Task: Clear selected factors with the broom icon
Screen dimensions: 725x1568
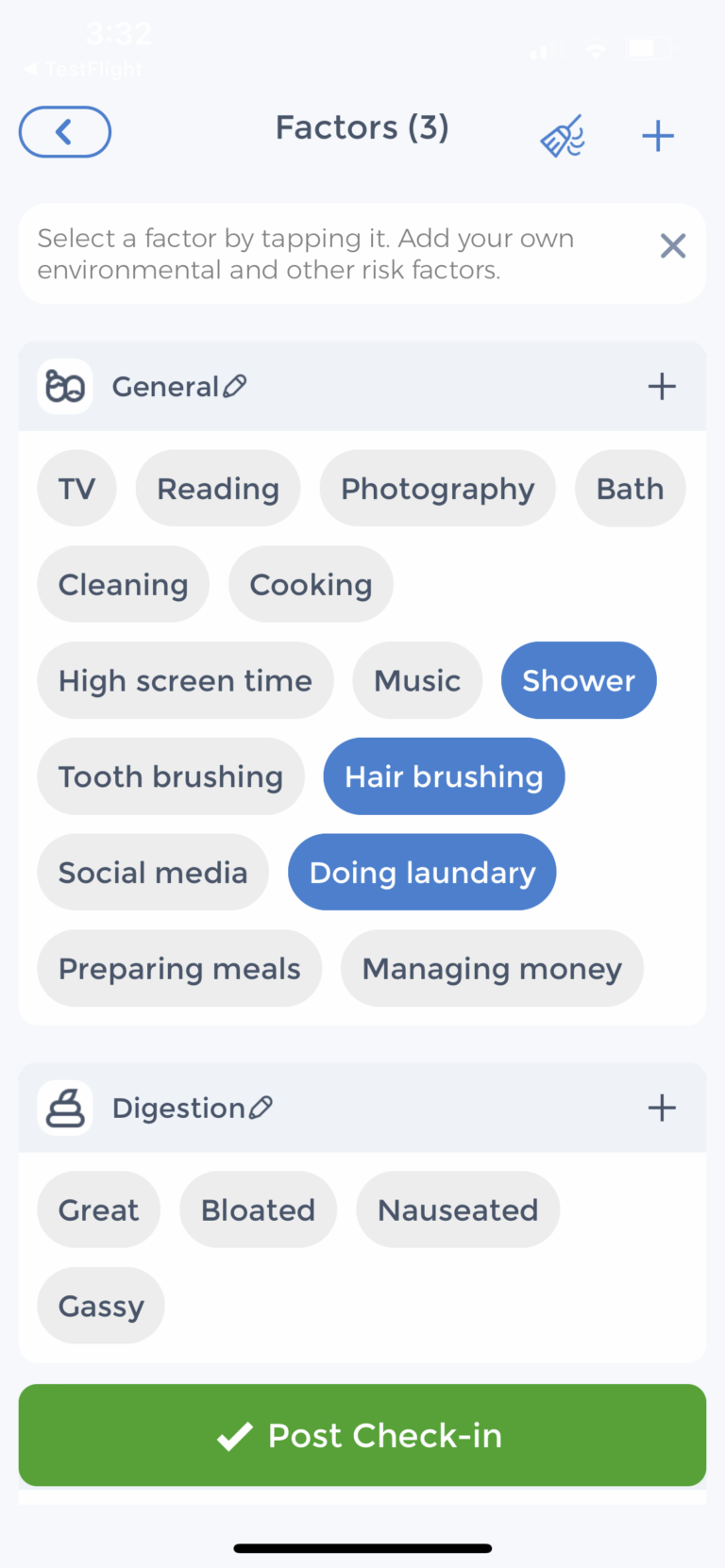Action: 563,137
